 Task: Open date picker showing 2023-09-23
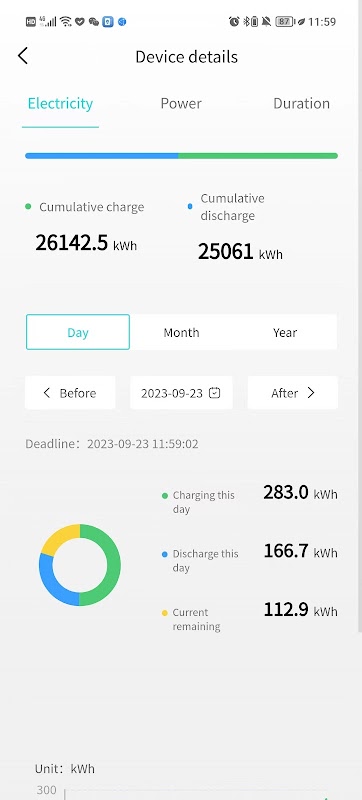181,393
